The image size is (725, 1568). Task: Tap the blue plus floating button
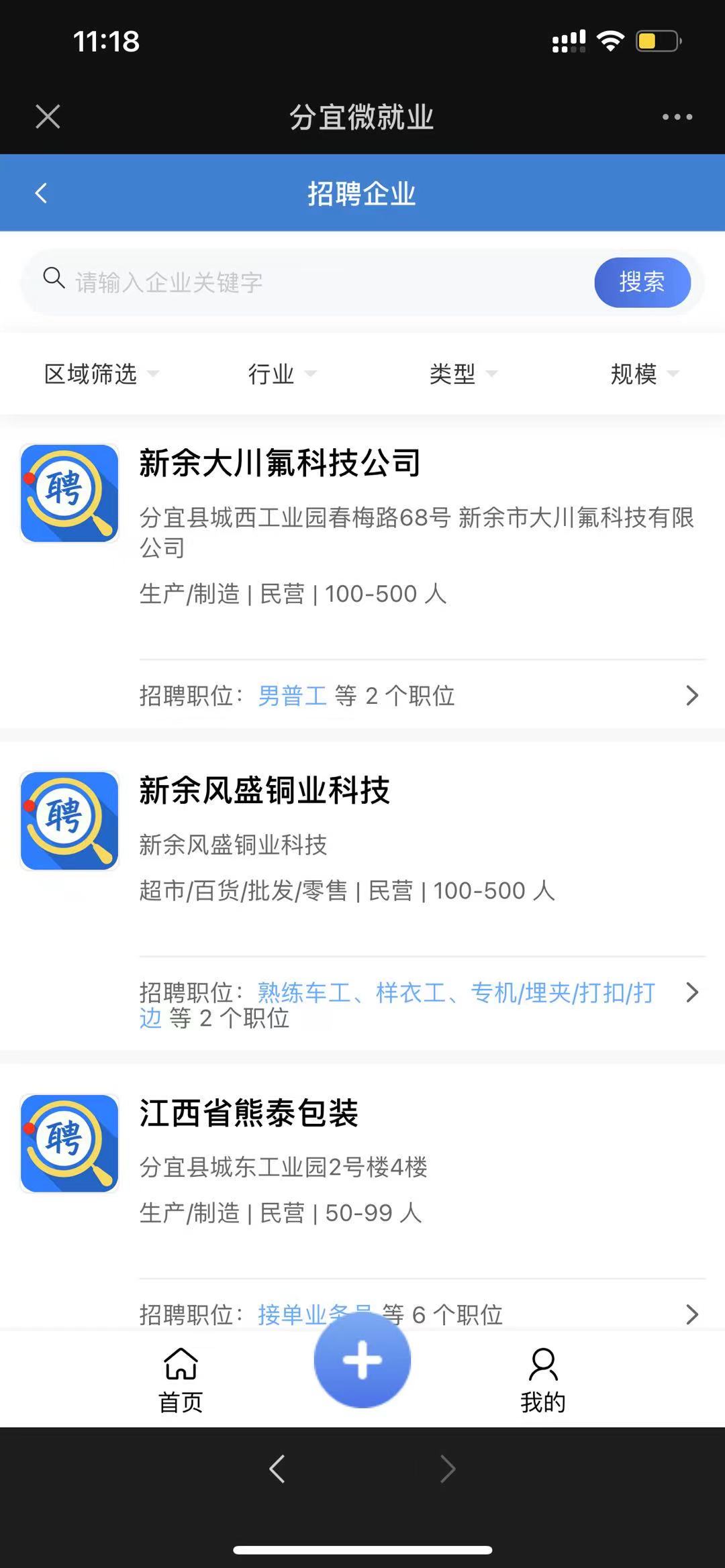click(x=362, y=1359)
